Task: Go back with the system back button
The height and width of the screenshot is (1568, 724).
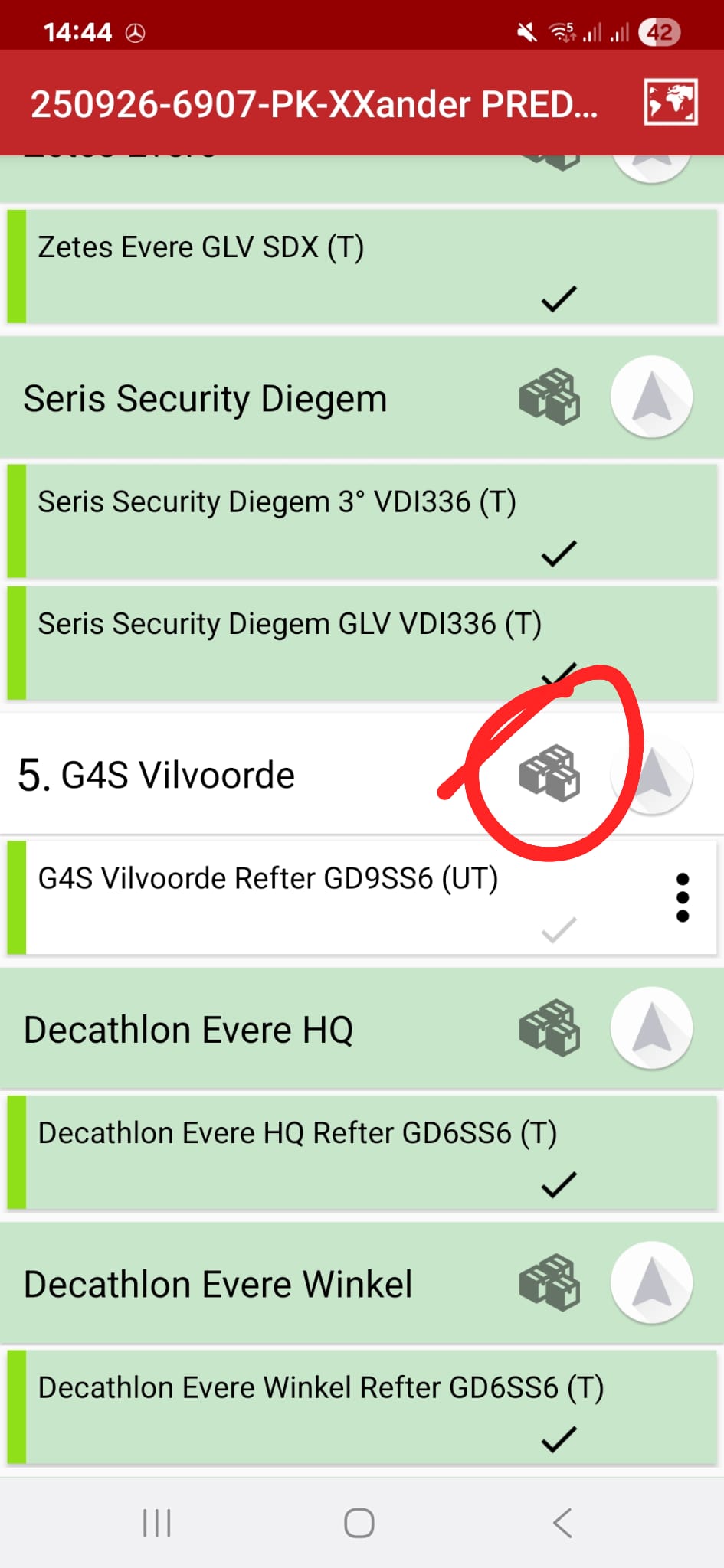Action: click(562, 1523)
